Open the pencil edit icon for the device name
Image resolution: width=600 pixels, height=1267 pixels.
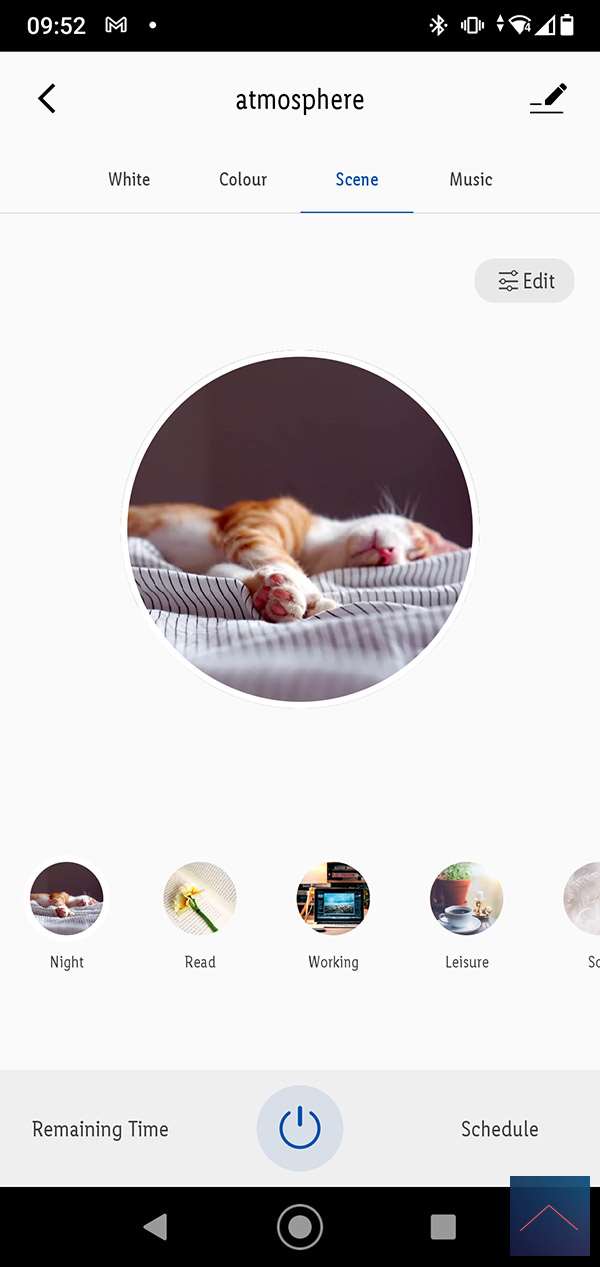click(548, 99)
